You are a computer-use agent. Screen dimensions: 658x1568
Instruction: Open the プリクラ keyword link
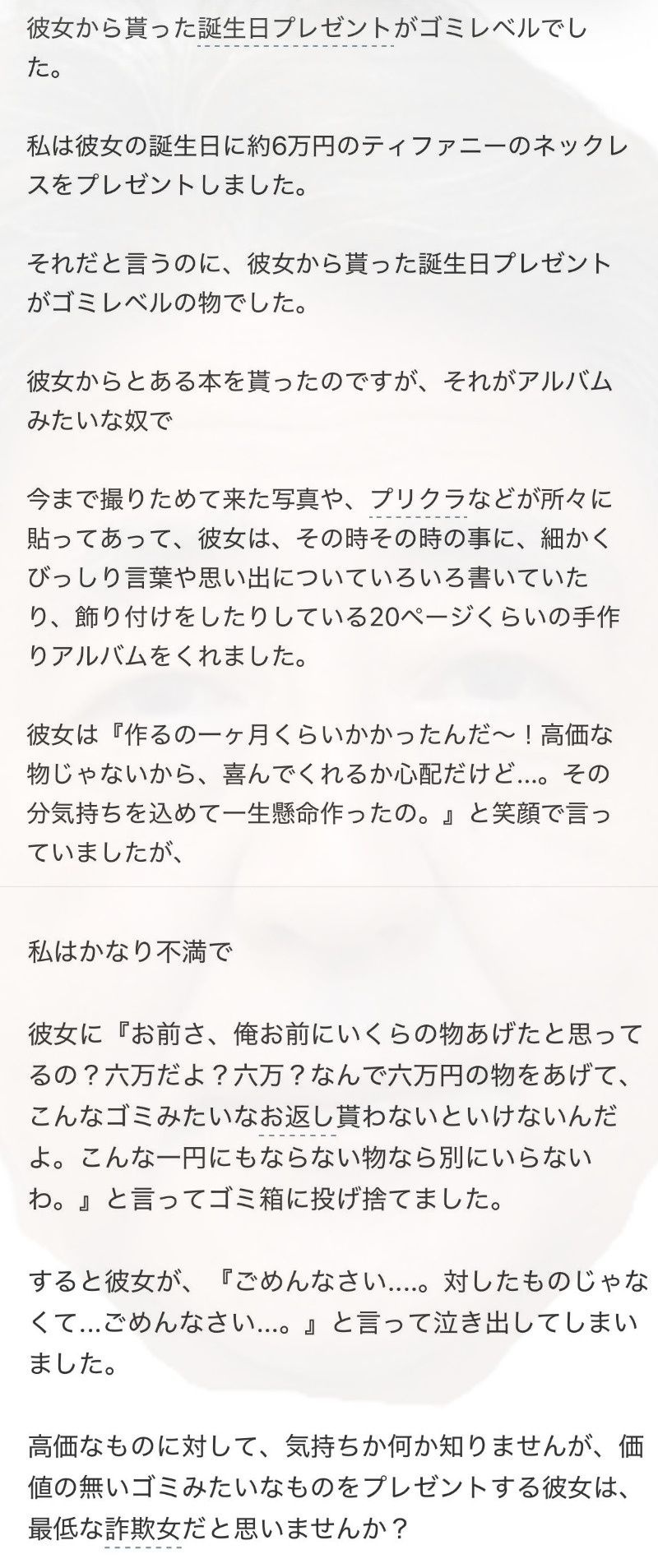(x=418, y=499)
